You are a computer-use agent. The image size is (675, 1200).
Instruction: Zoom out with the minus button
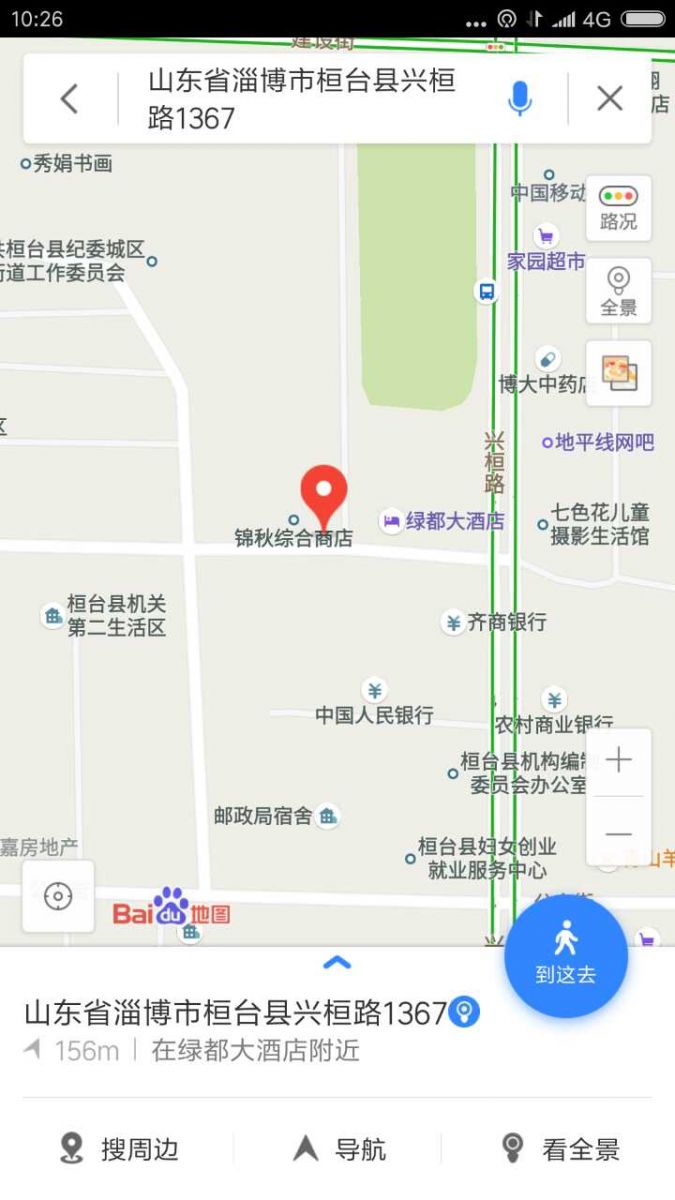tap(618, 833)
